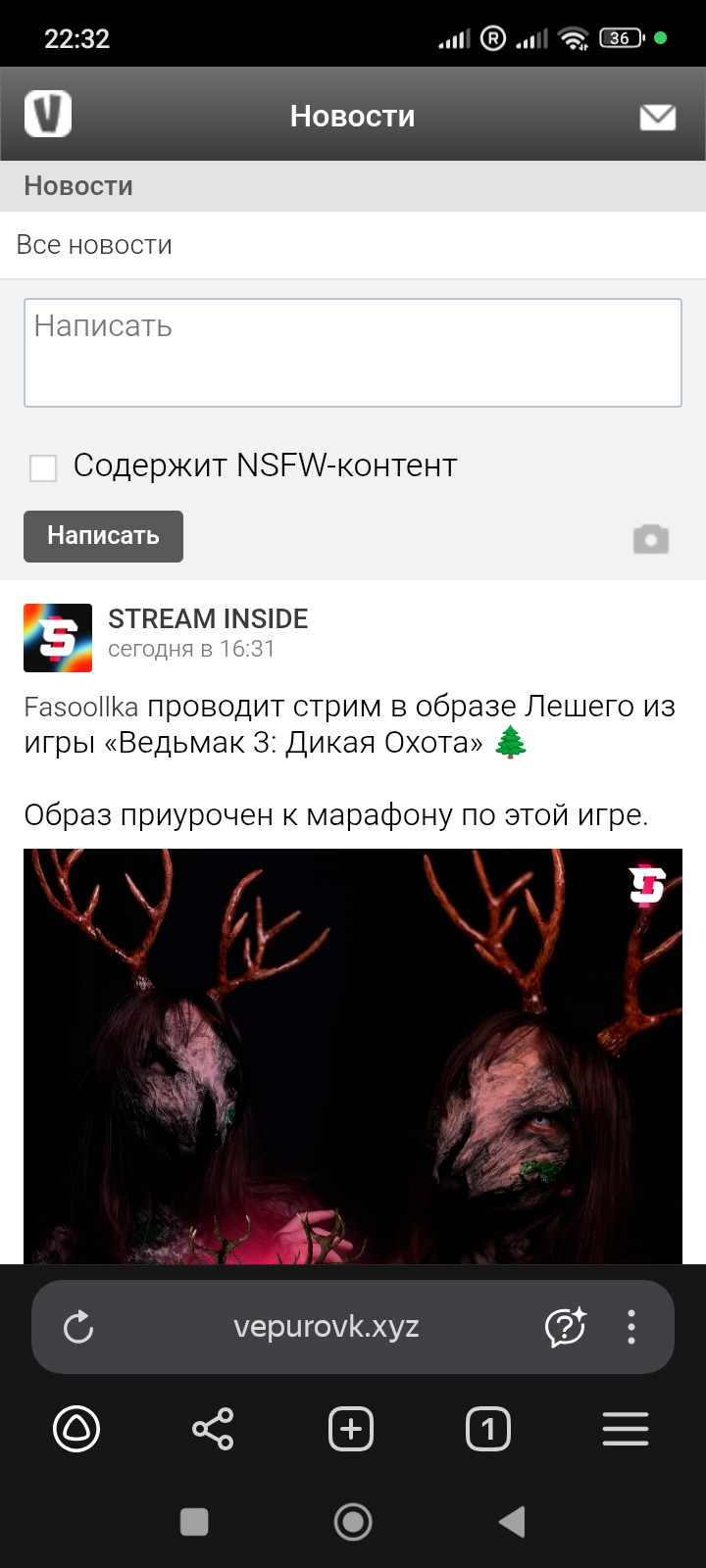706x1568 pixels.
Task: Open the tab switcher showing 1
Action: (488, 1429)
